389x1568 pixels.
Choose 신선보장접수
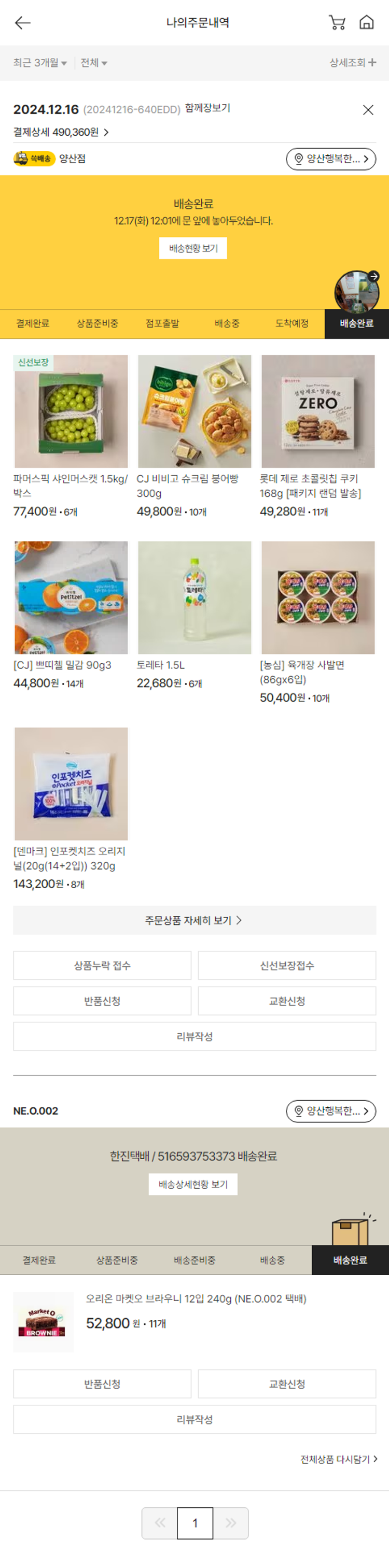[287, 965]
